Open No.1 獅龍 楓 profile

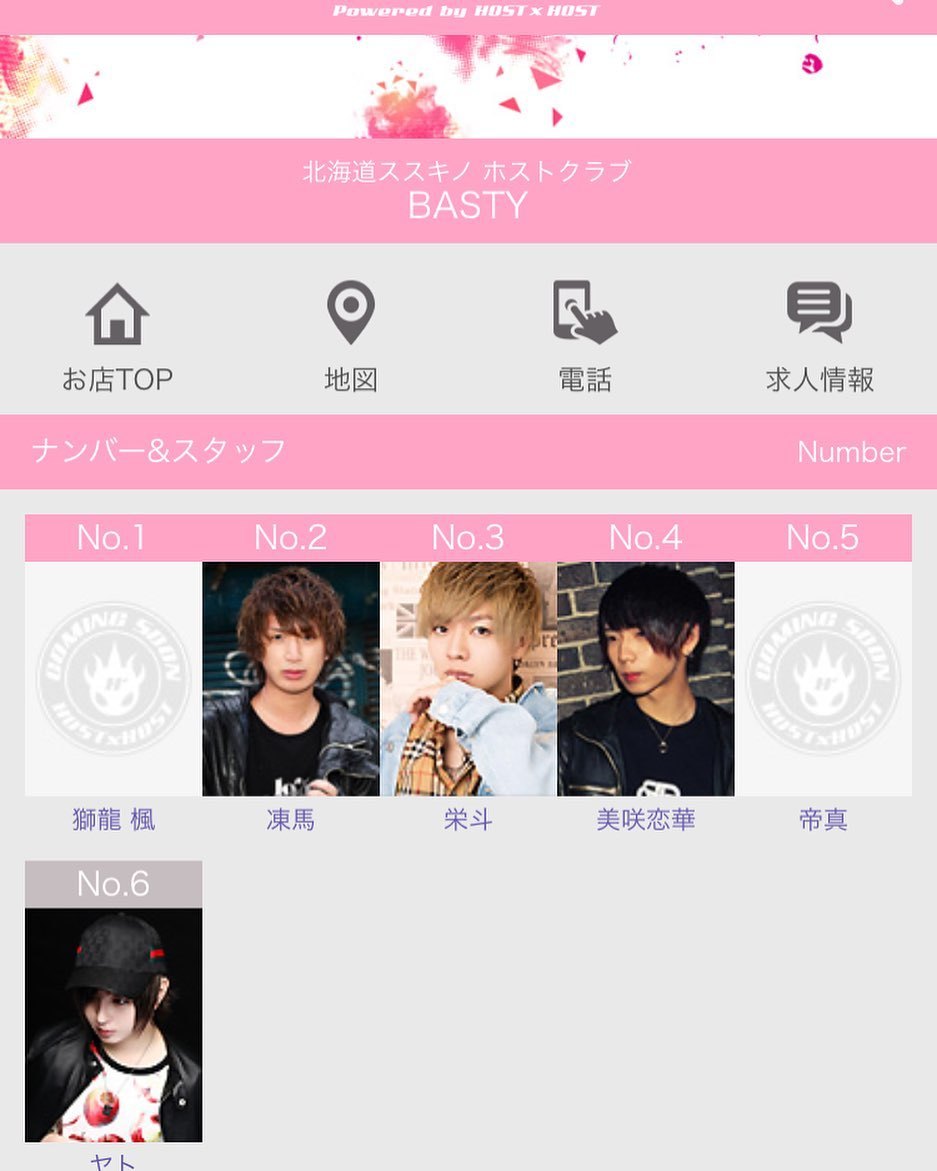click(x=113, y=679)
